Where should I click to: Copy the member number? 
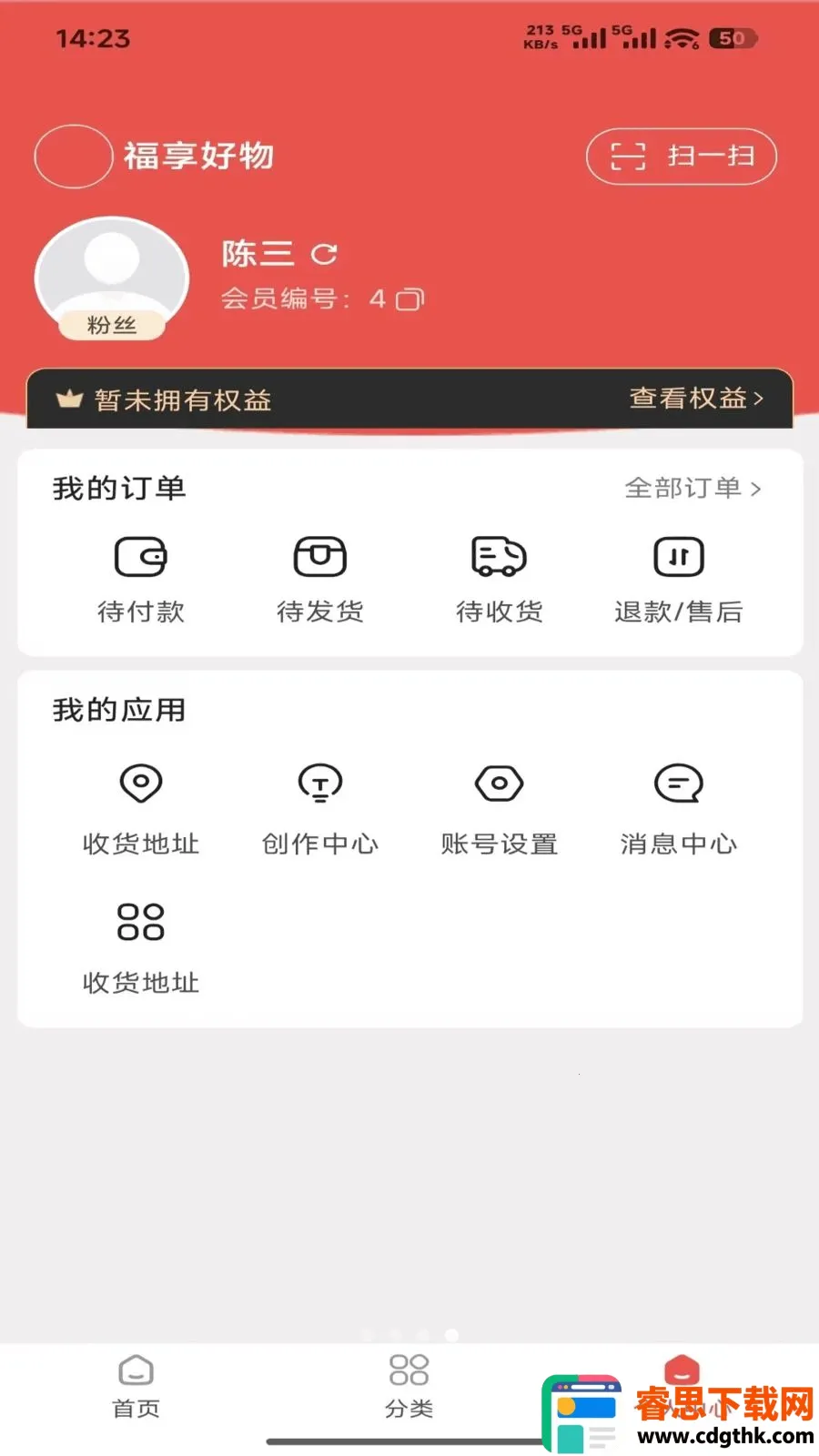pyautogui.click(x=410, y=299)
